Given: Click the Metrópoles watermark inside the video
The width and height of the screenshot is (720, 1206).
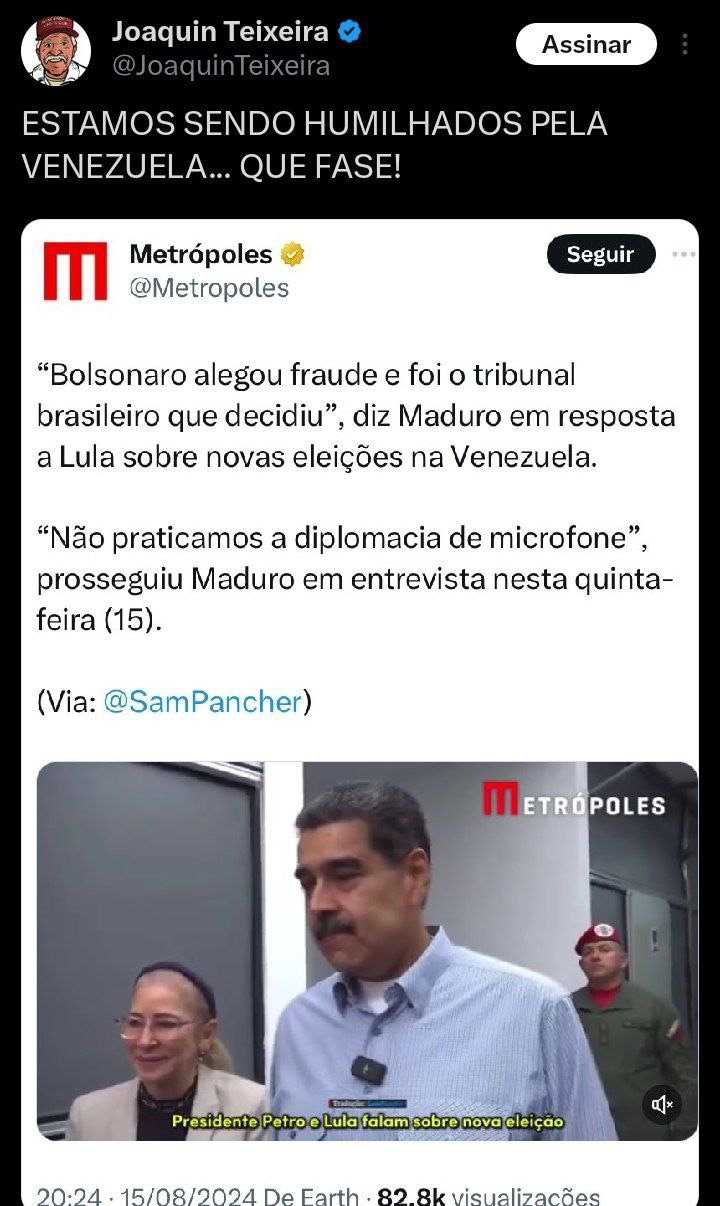Looking at the screenshot, I should coord(575,803).
